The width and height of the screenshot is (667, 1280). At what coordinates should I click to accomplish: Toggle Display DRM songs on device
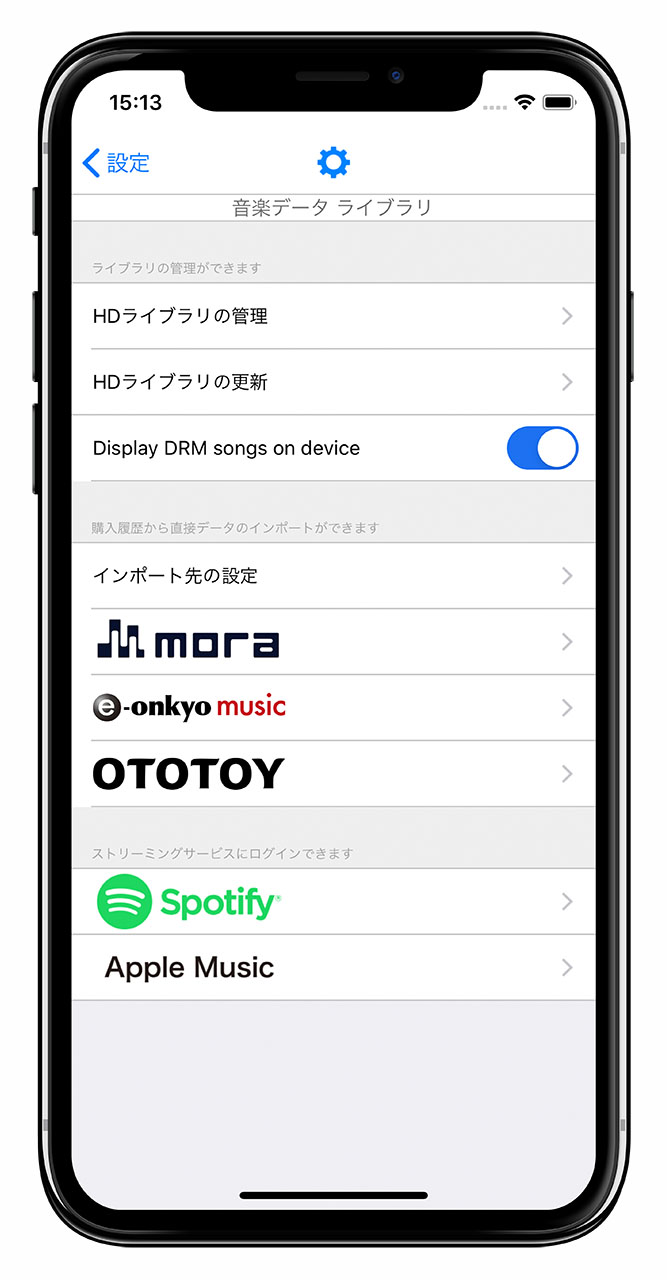(542, 448)
